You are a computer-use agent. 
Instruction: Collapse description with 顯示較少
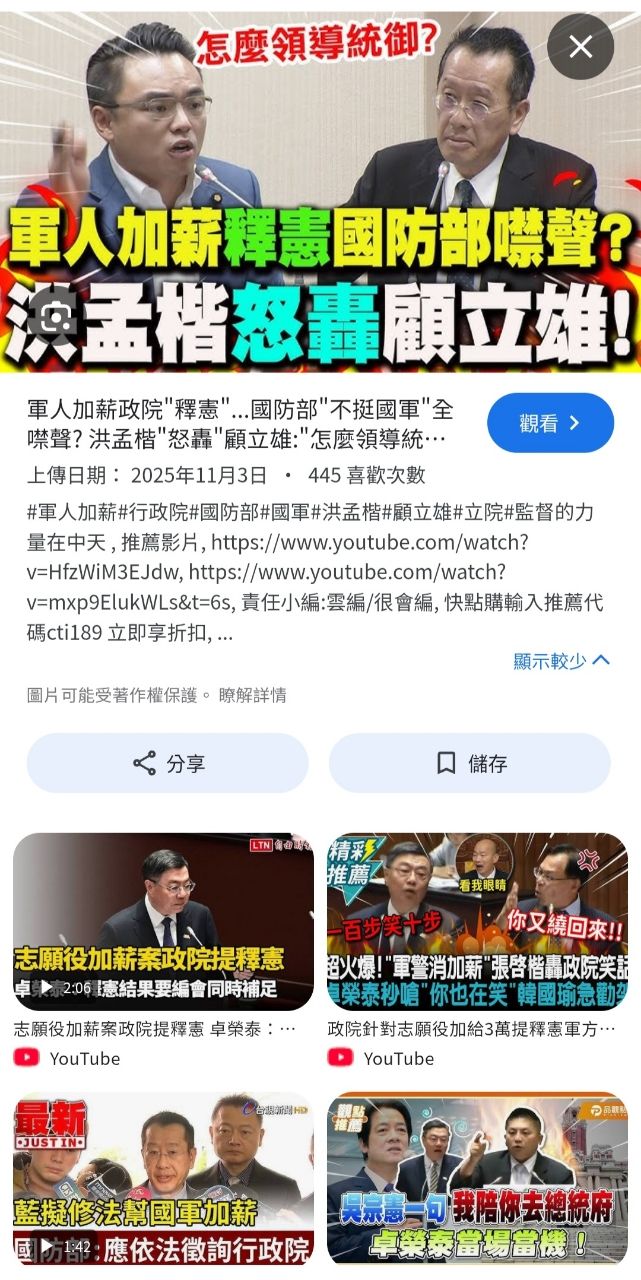[x=561, y=660]
